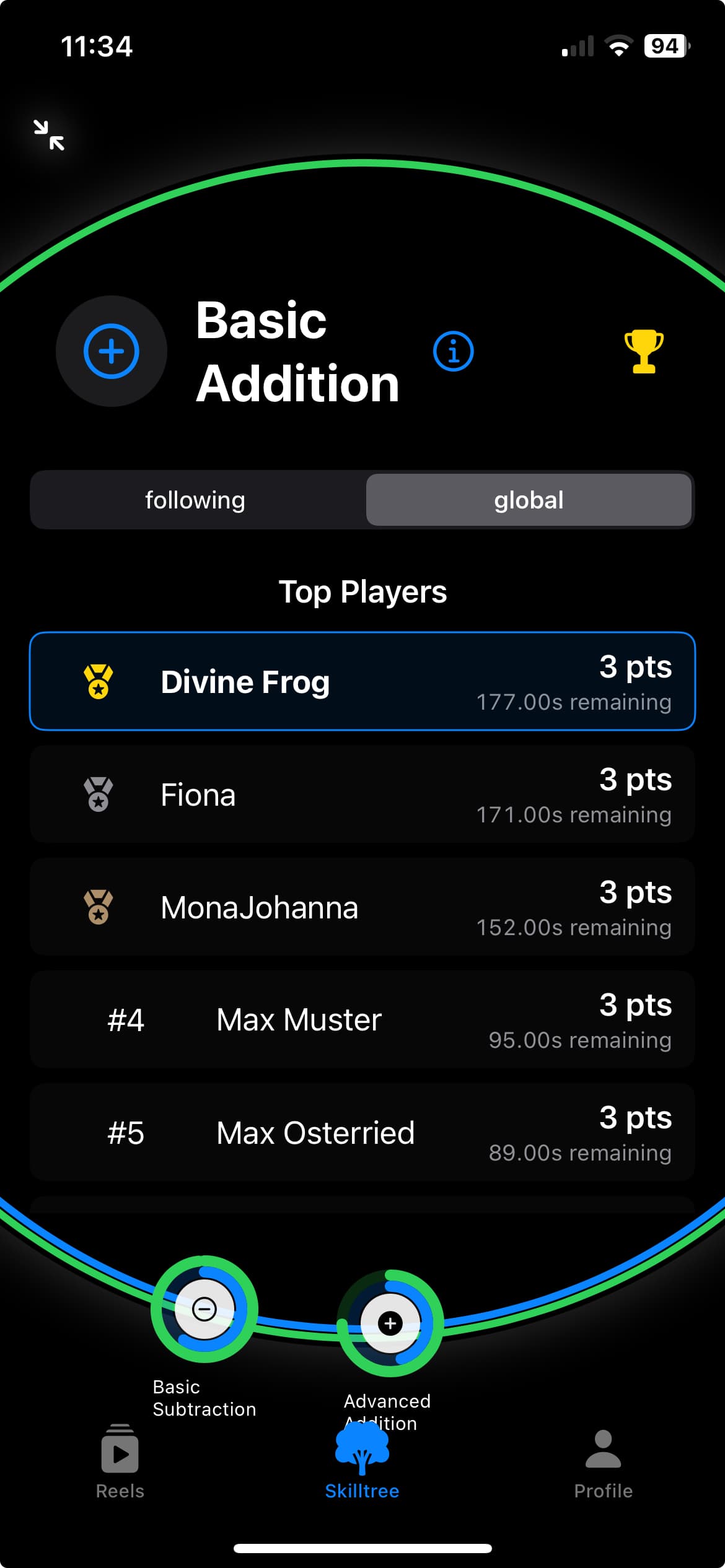Collapse the Basic Addition panel

pyautogui.click(x=49, y=135)
